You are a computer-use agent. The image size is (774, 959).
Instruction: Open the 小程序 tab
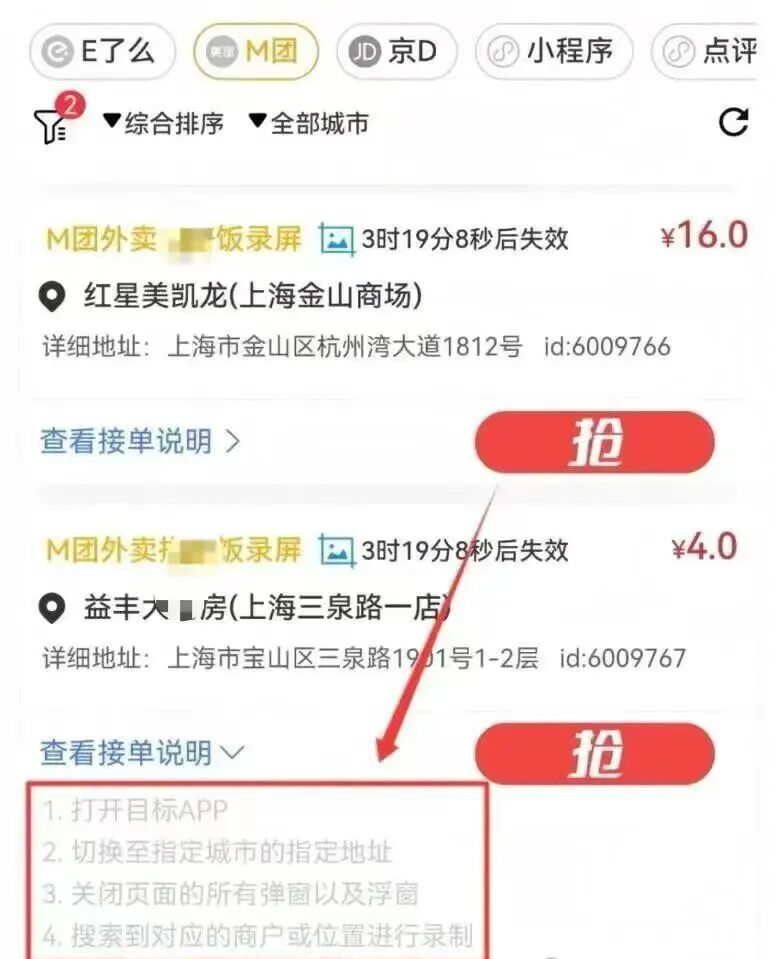pyautogui.click(x=553, y=51)
